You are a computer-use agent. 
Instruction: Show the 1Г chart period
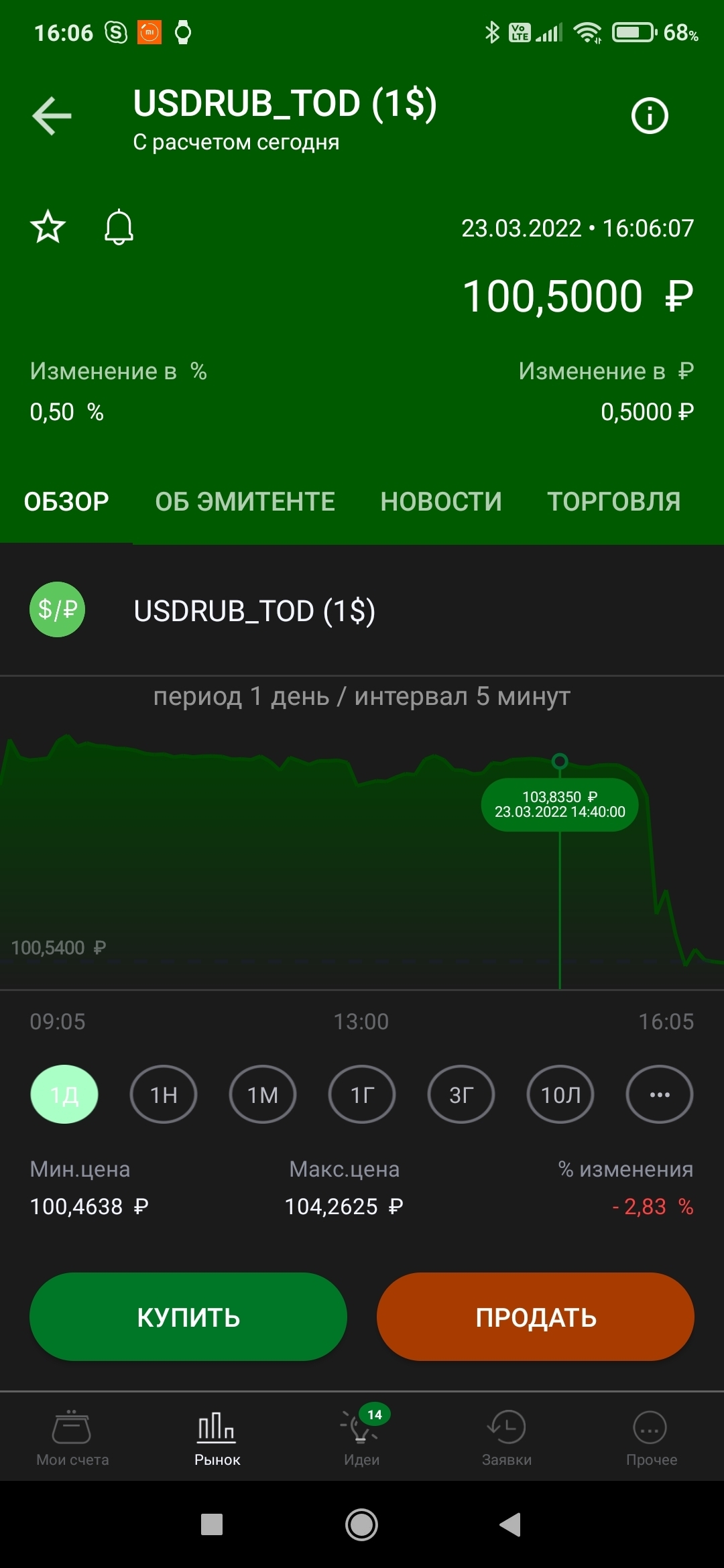[362, 1094]
